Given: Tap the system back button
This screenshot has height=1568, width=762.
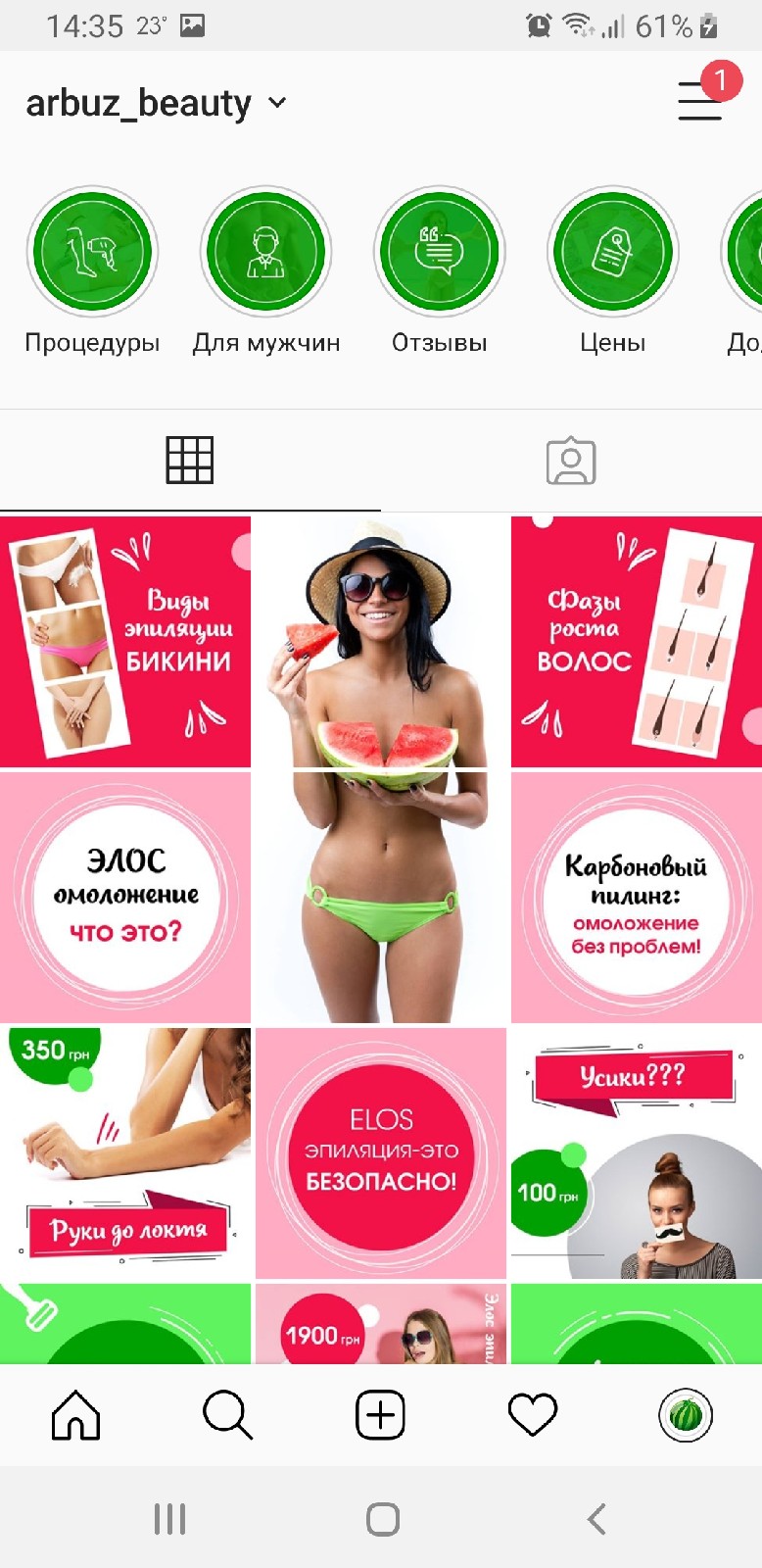Looking at the screenshot, I should 596,1520.
